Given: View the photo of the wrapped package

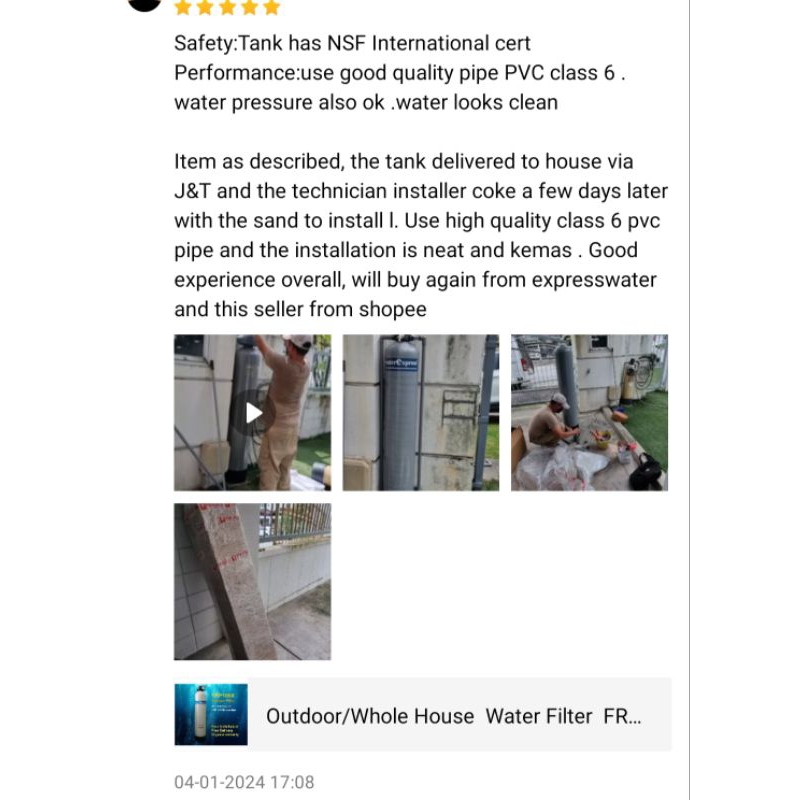Looking at the screenshot, I should [252, 581].
